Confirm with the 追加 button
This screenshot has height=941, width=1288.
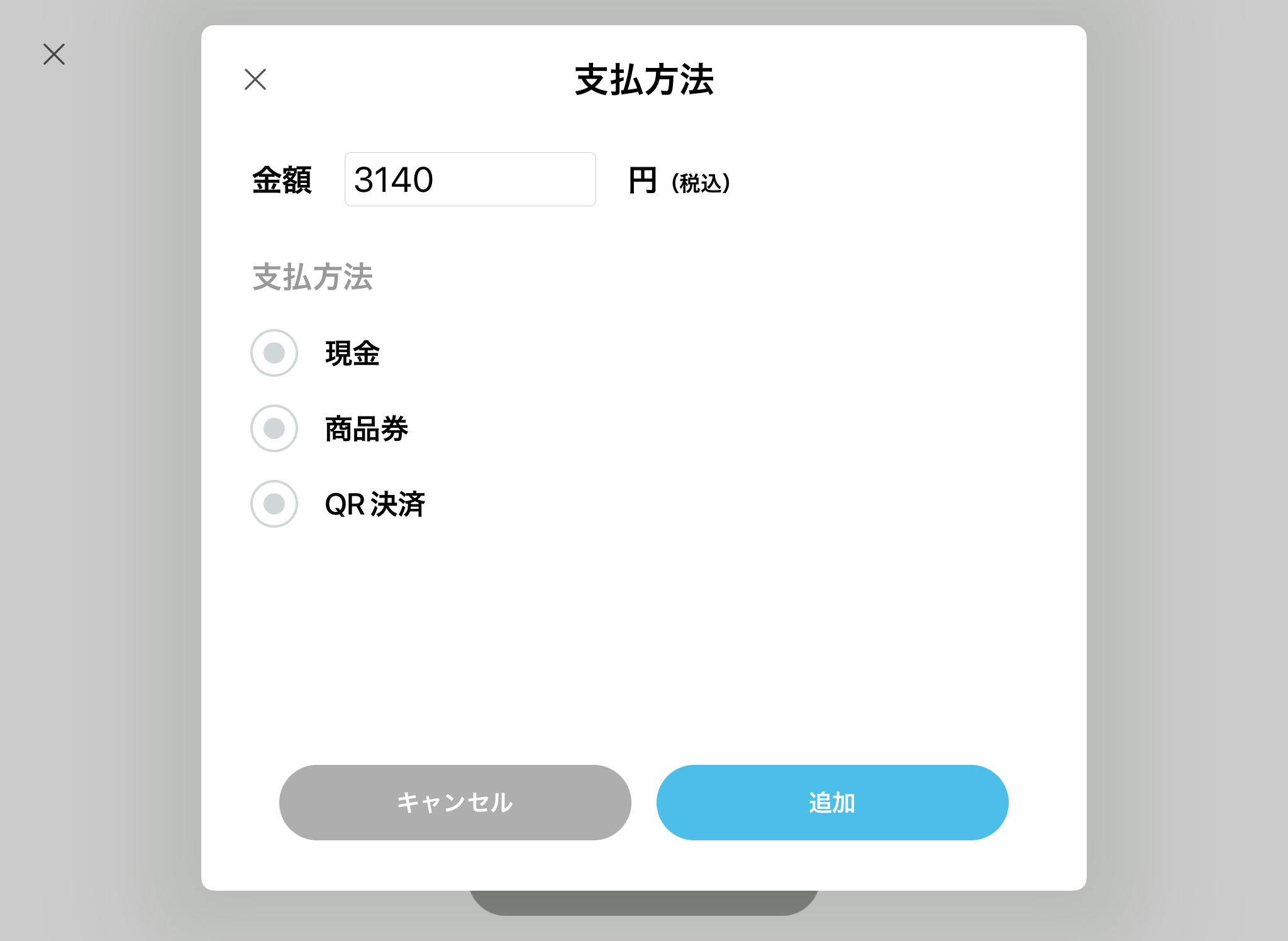click(x=832, y=802)
